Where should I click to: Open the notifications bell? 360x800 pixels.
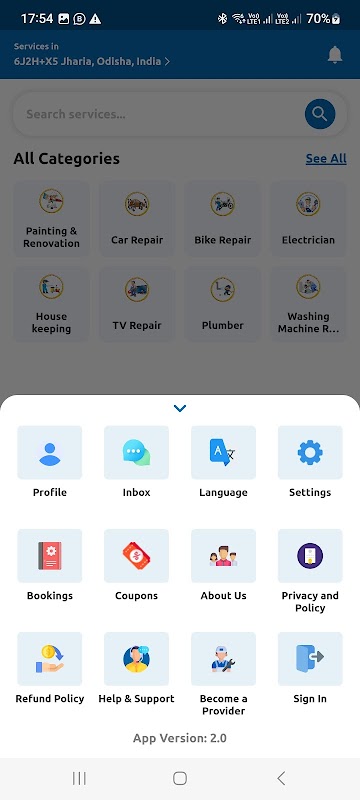tap(335, 55)
